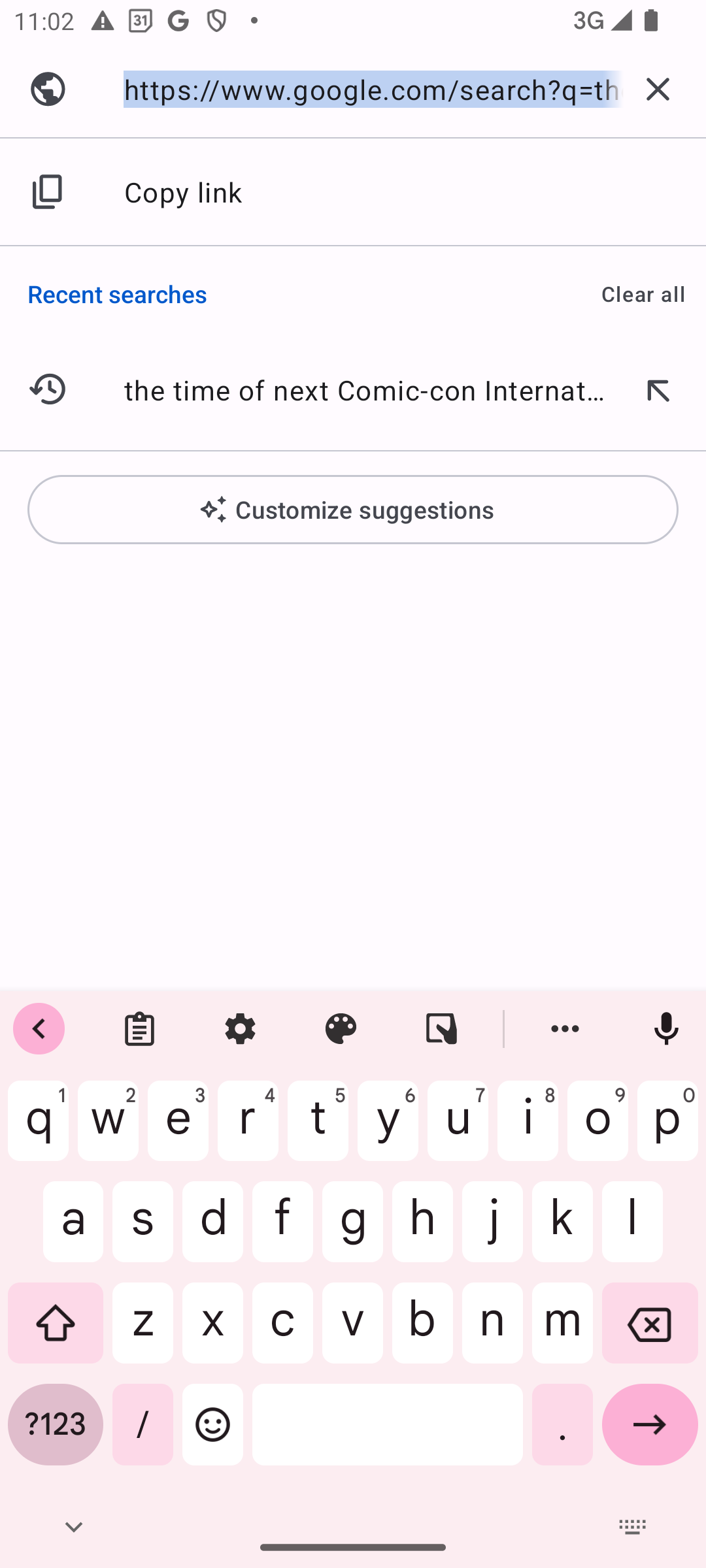Image resolution: width=706 pixels, height=1568 pixels.
Task: Tap the Go arrow key on keyboard
Action: click(650, 1424)
